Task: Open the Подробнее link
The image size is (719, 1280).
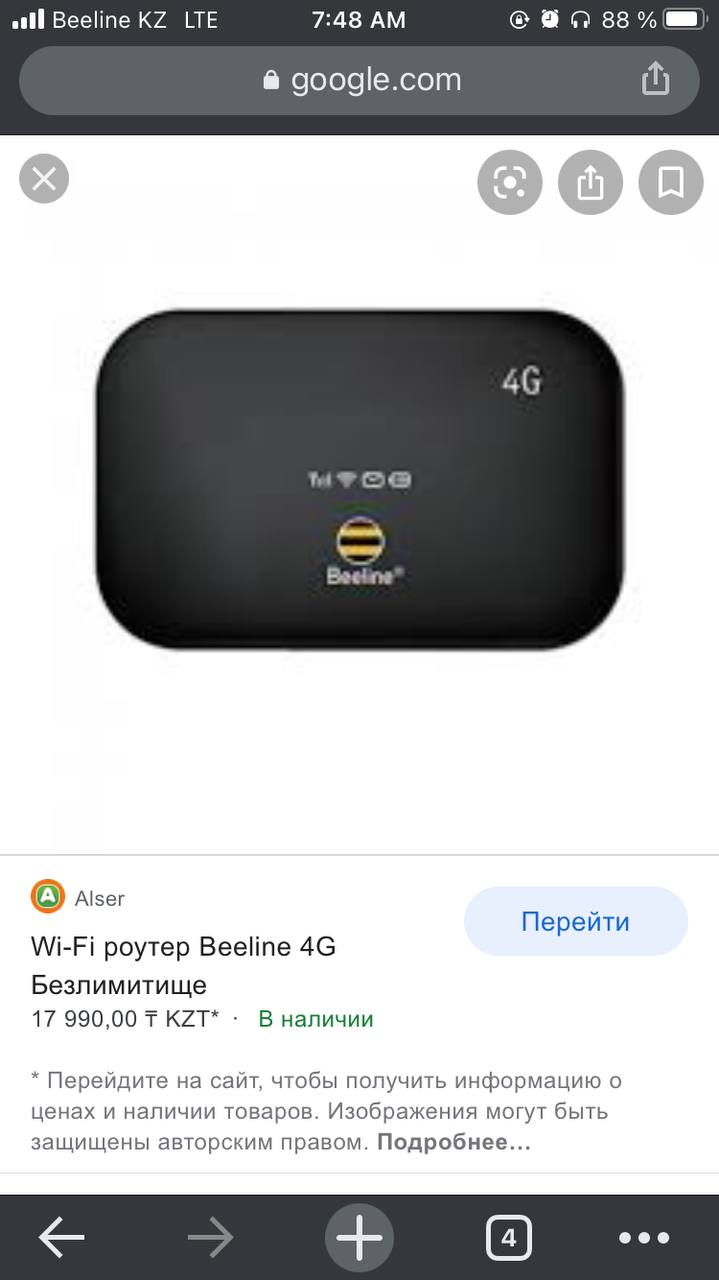Action: [x=453, y=1142]
